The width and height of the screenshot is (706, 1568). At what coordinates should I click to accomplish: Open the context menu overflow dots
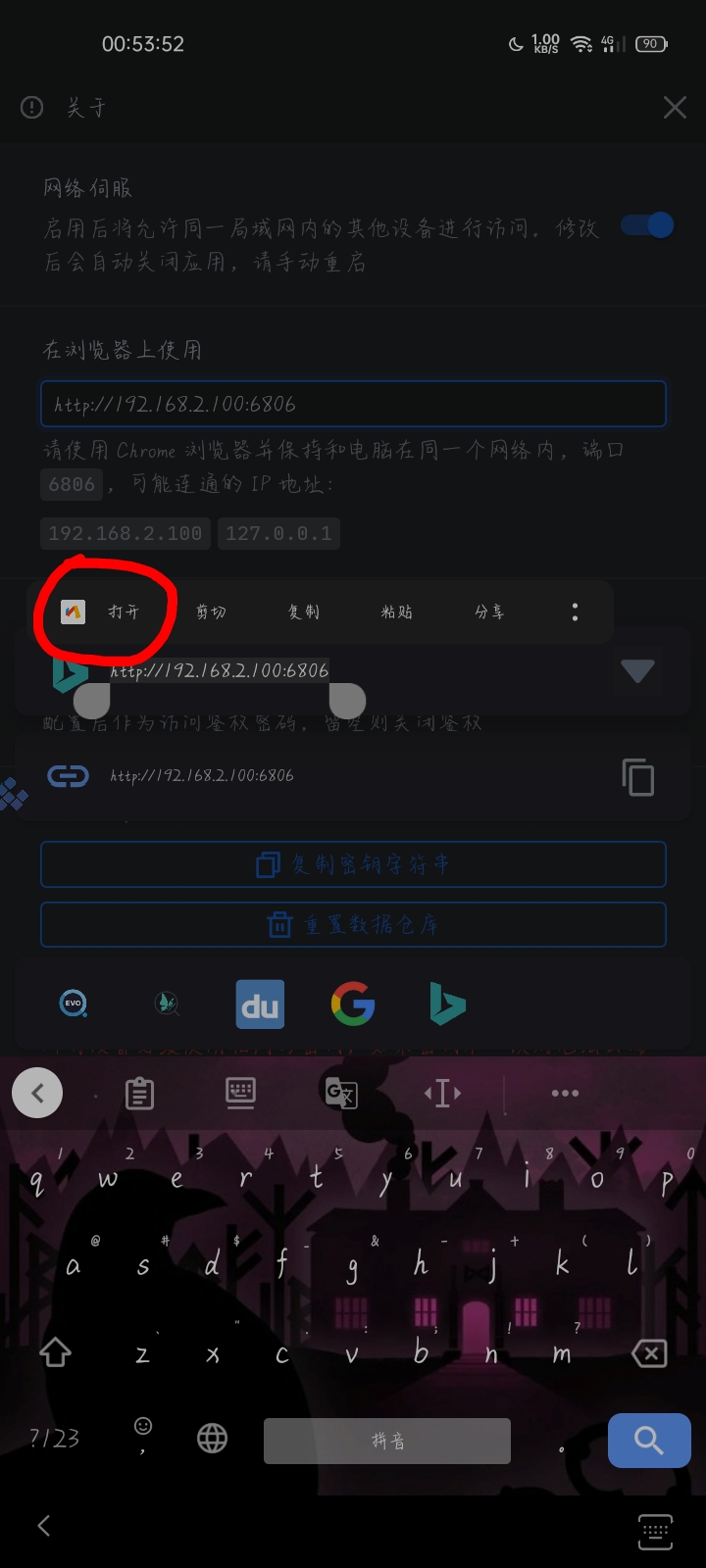575,611
